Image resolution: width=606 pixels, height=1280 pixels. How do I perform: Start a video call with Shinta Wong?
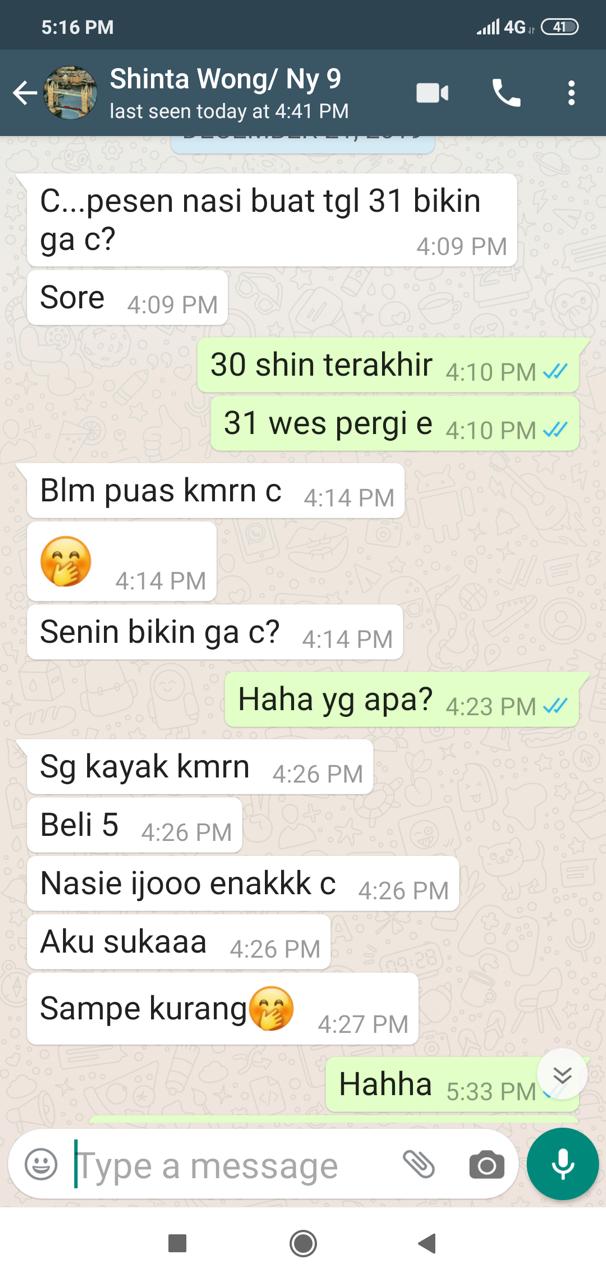pyautogui.click(x=432, y=93)
